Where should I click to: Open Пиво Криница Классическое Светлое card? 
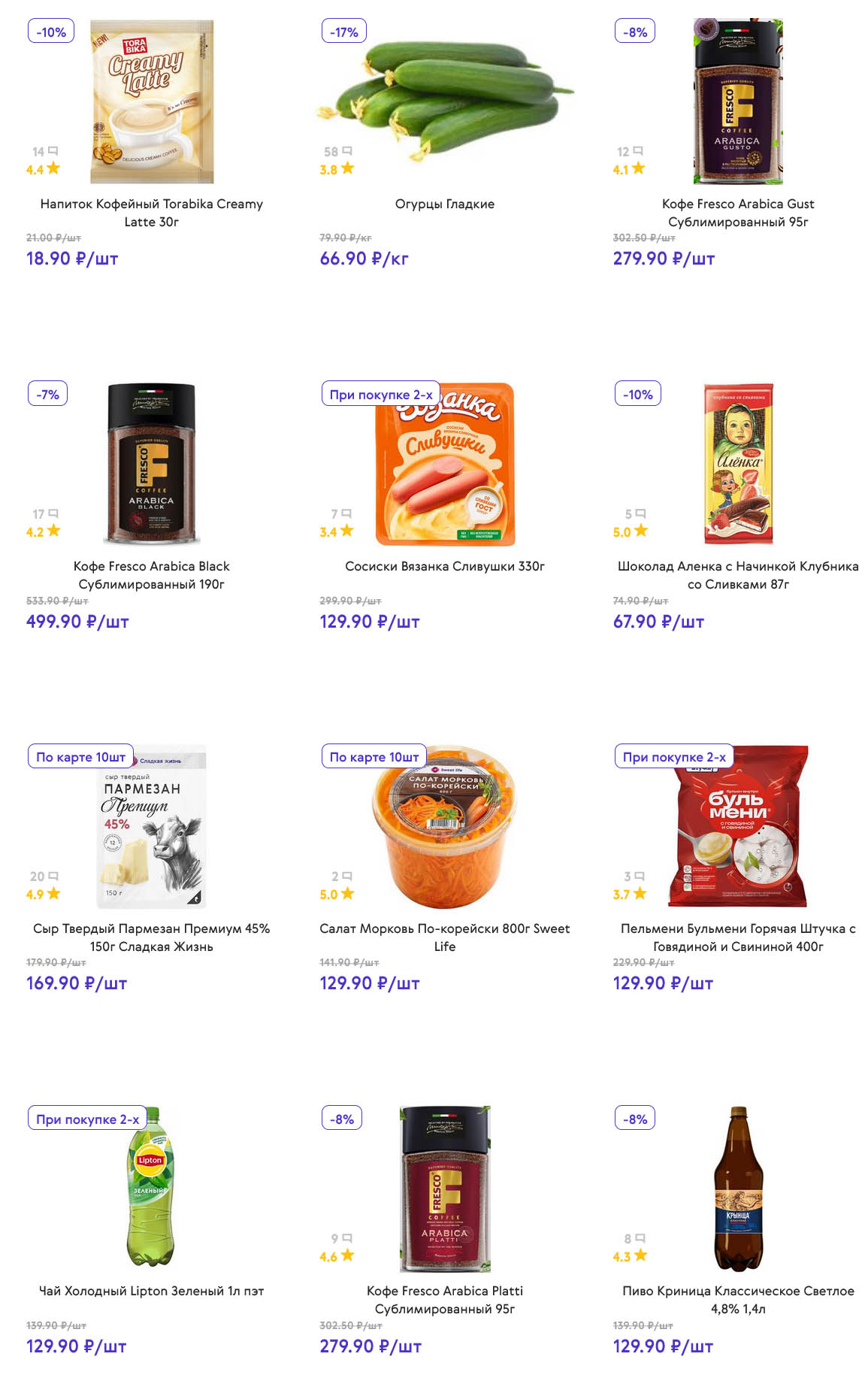pos(738,1189)
